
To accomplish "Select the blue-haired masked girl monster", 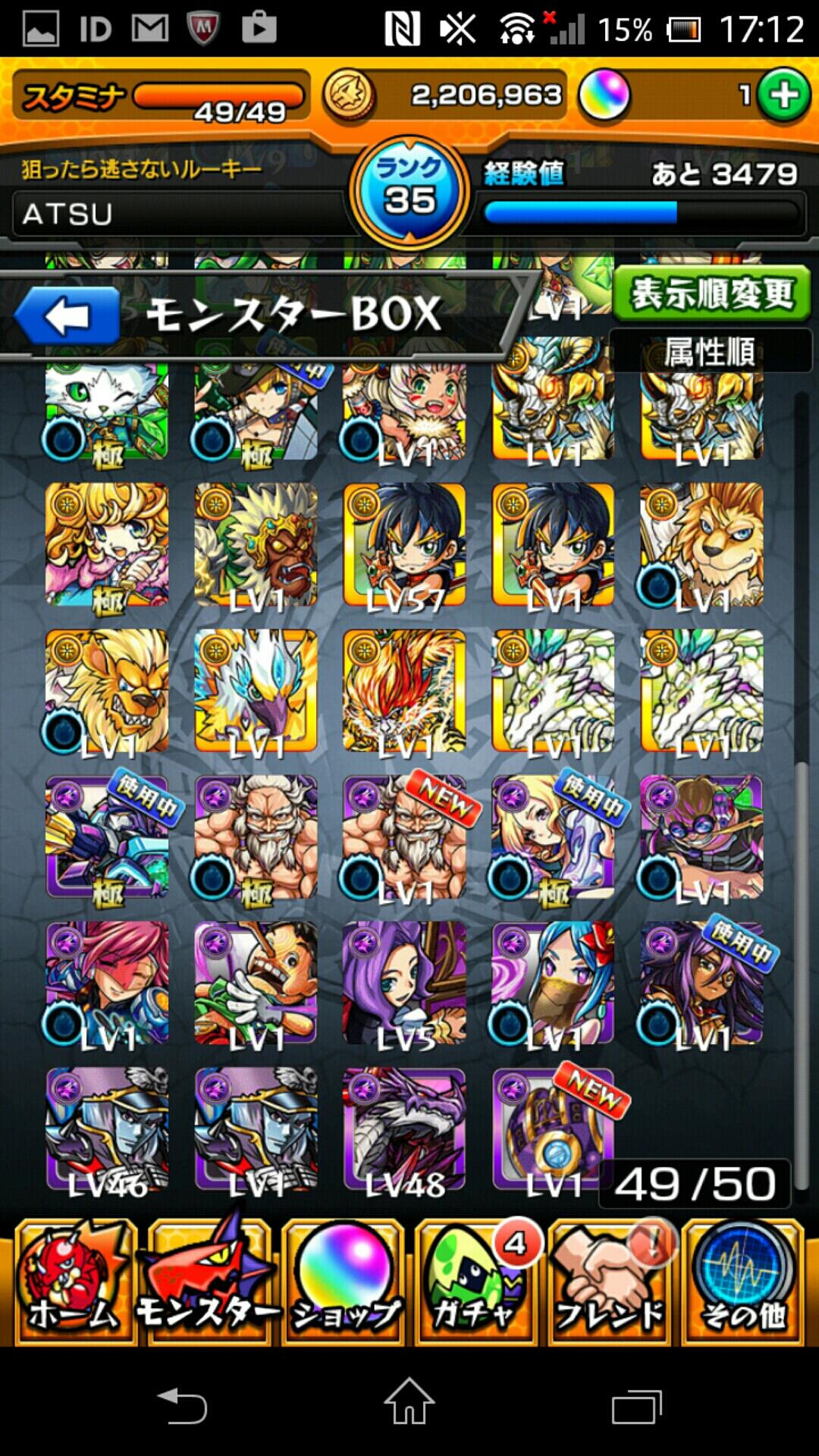I will (x=553, y=983).
